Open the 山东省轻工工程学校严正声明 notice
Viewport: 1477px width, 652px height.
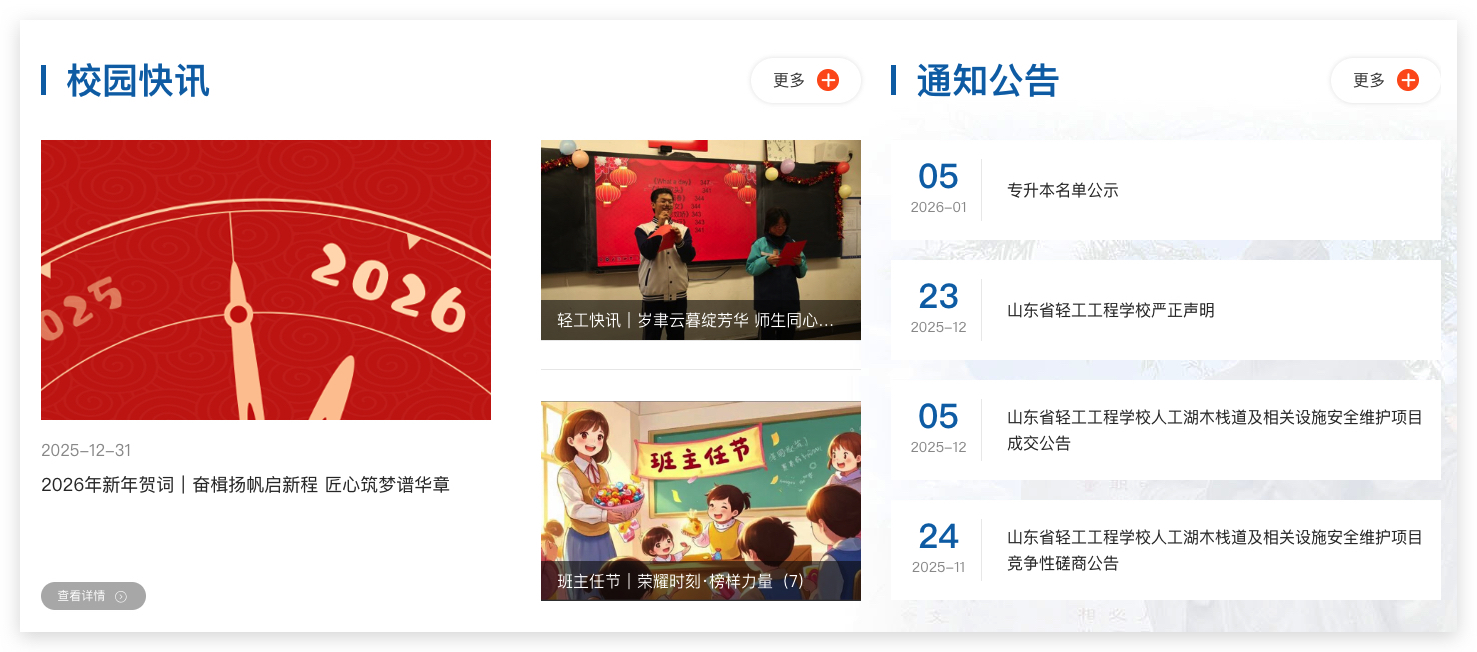click(1110, 310)
